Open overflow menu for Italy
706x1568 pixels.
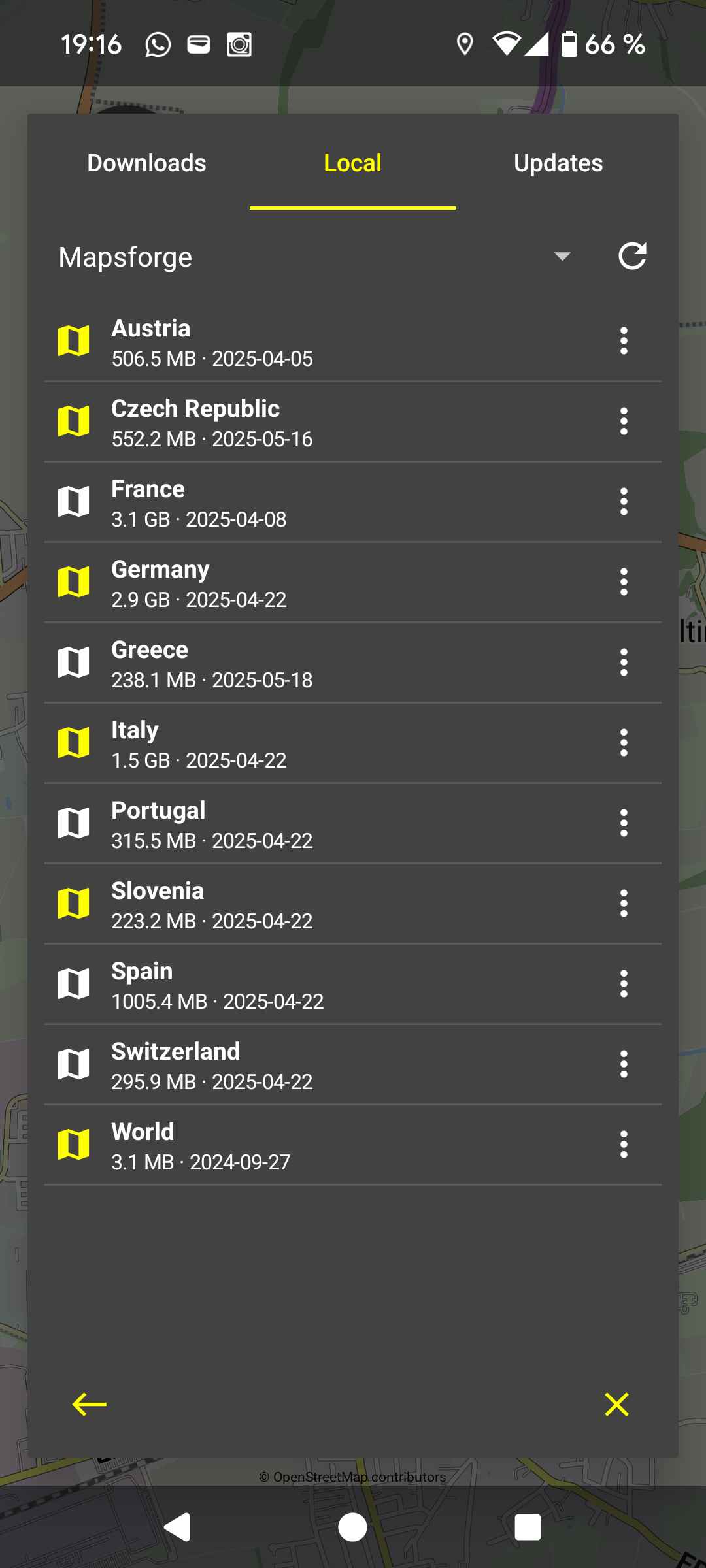click(624, 743)
